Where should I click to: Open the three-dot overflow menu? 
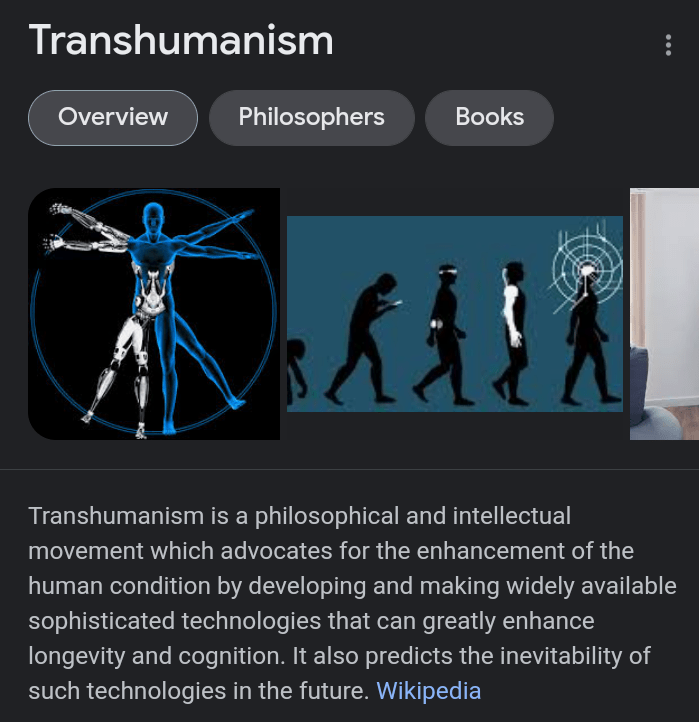(x=668, y=45)
